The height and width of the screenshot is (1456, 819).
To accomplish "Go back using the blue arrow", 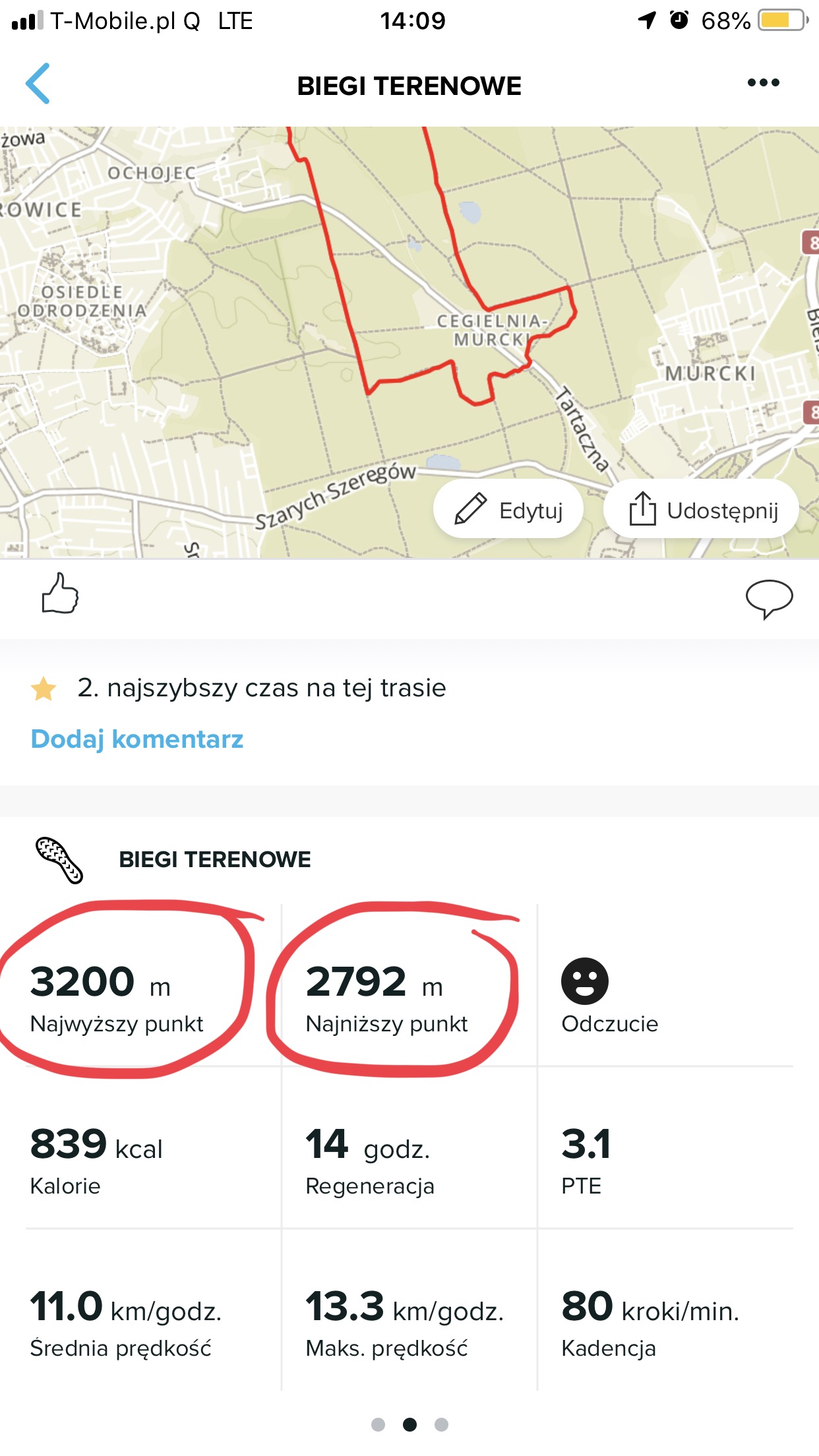I will click(38, 84).
